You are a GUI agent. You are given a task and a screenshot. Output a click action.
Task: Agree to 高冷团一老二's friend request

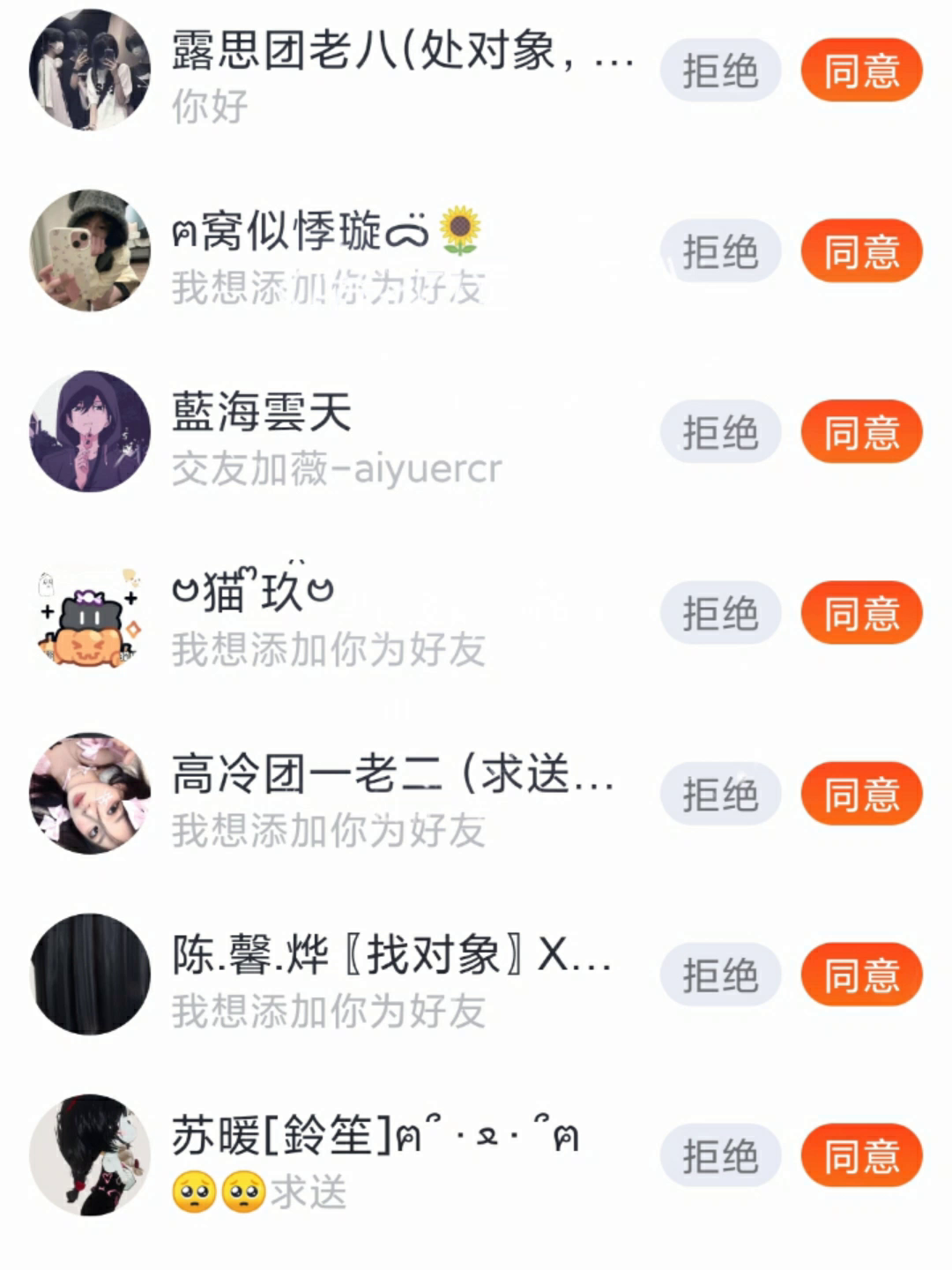[x=861, y=794]
